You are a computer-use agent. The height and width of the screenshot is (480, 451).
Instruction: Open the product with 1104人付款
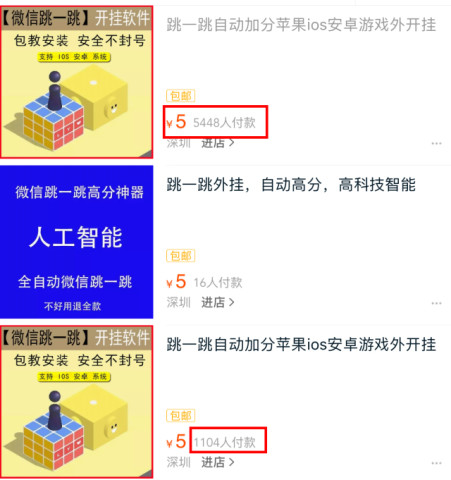301,344
